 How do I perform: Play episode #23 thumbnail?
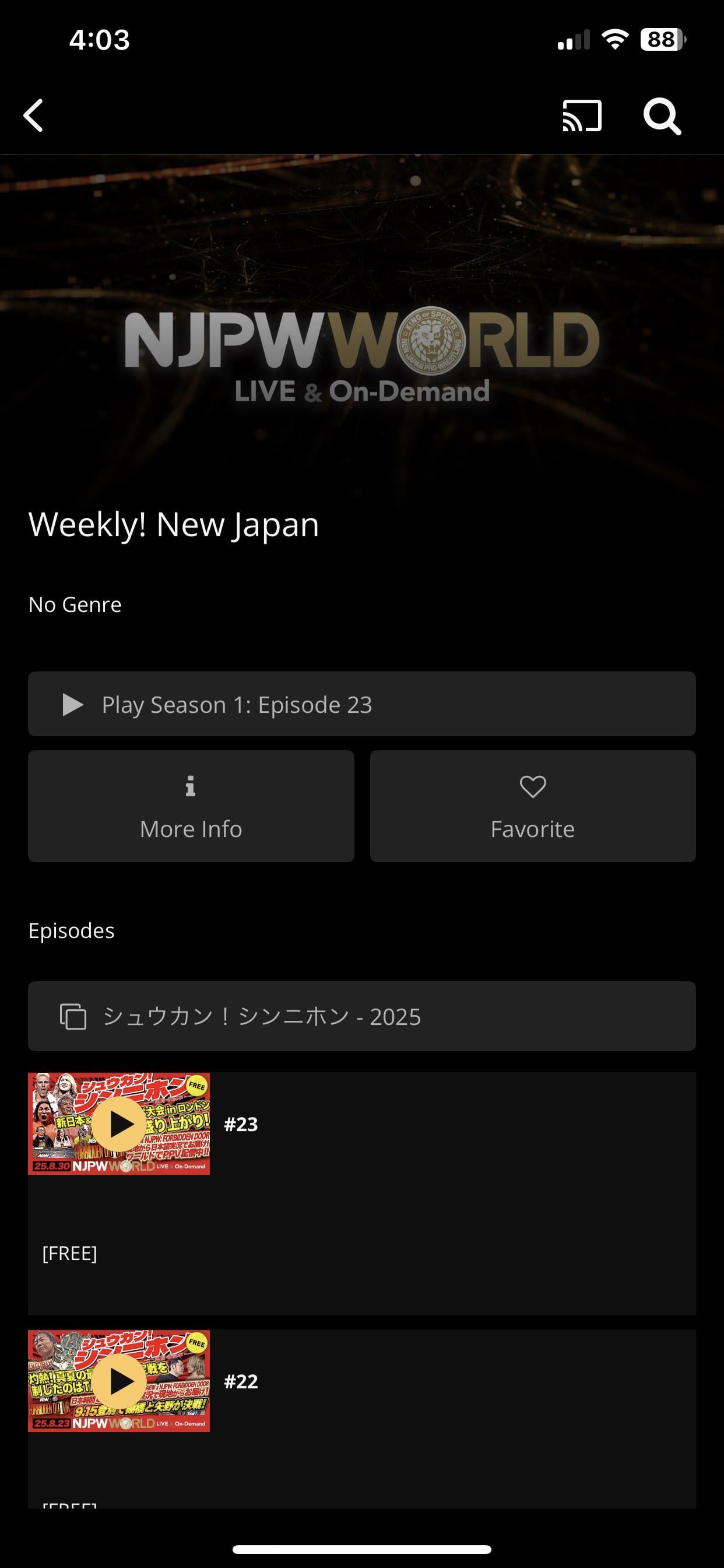tap(120, 1123)
